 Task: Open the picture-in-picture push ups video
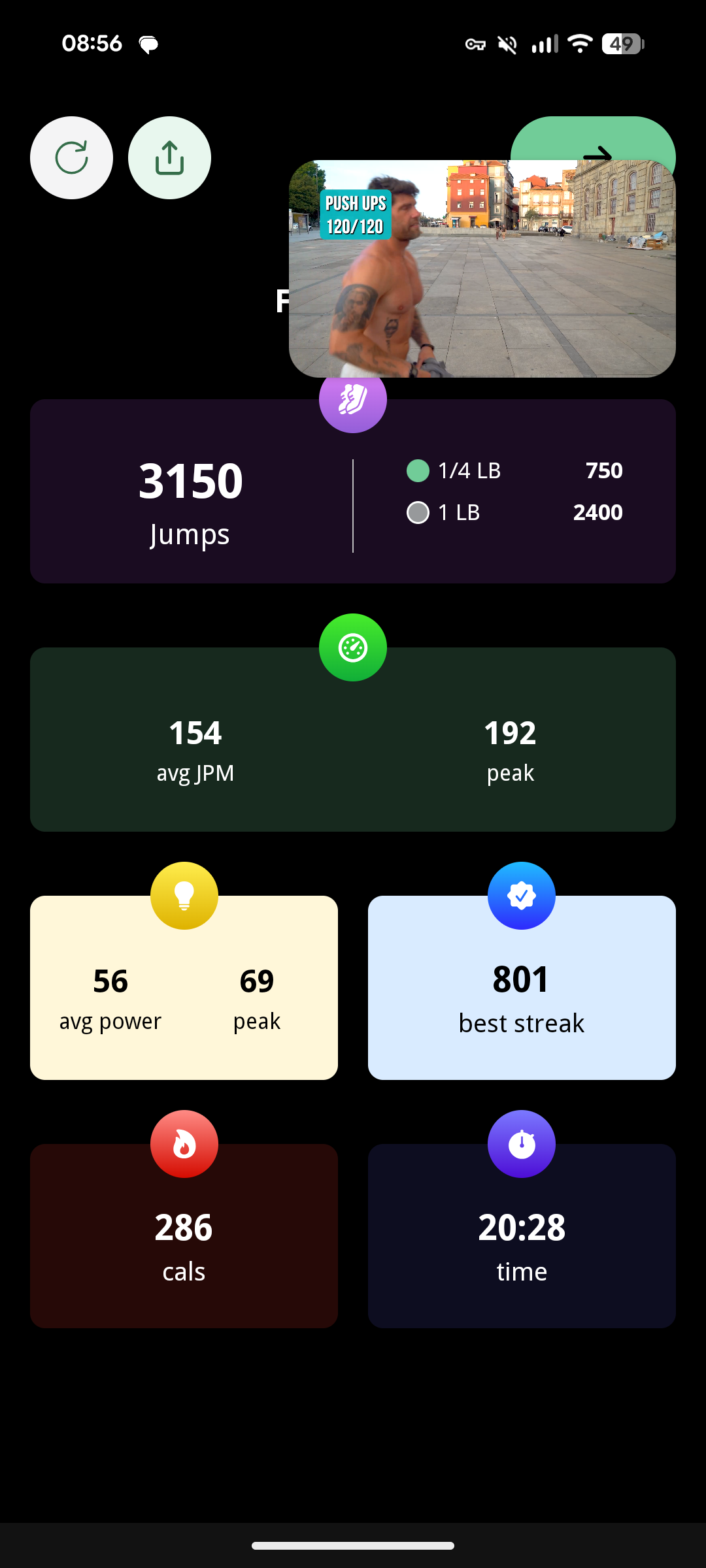(x=482, y=269)
